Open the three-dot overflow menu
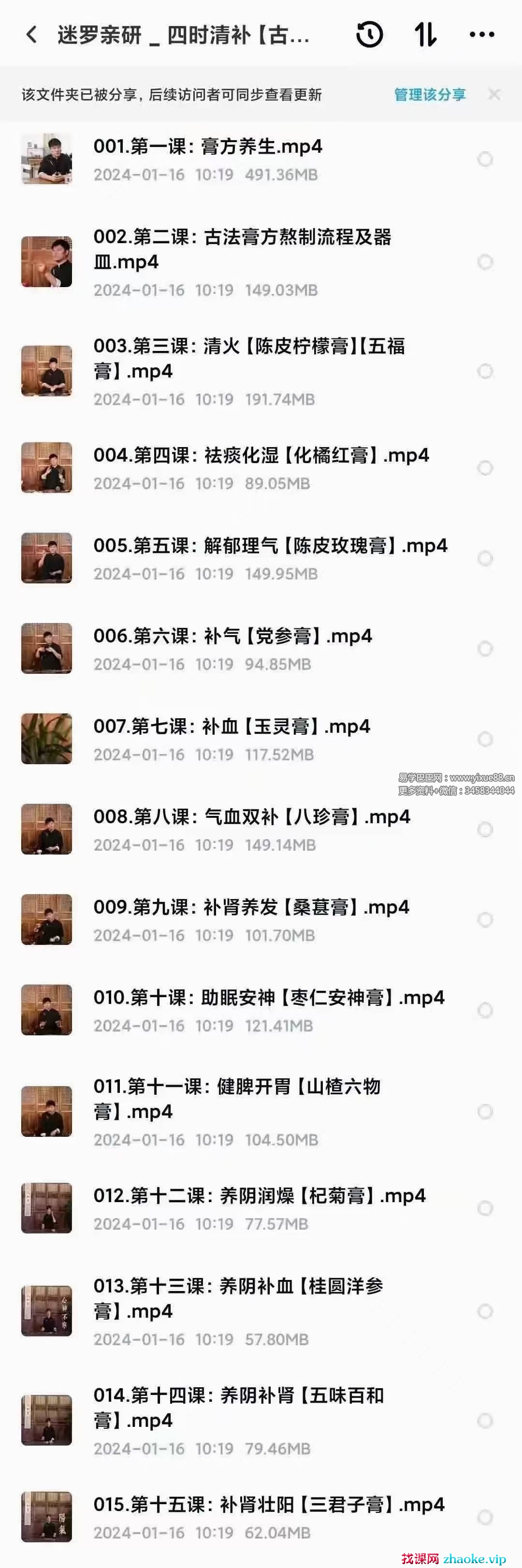This screenshot has width=522, height=1568. (482, 35)
